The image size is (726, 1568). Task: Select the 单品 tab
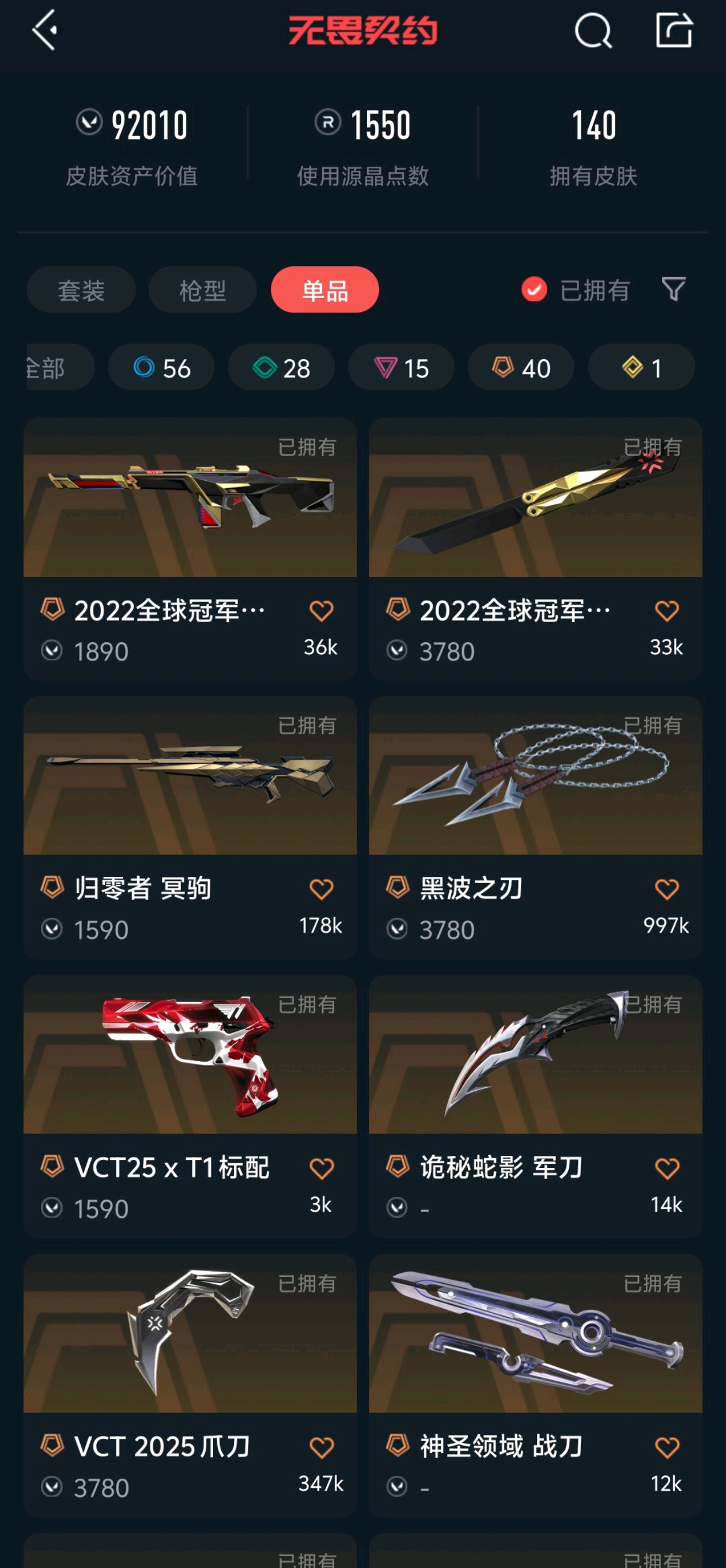click(325, 290)
